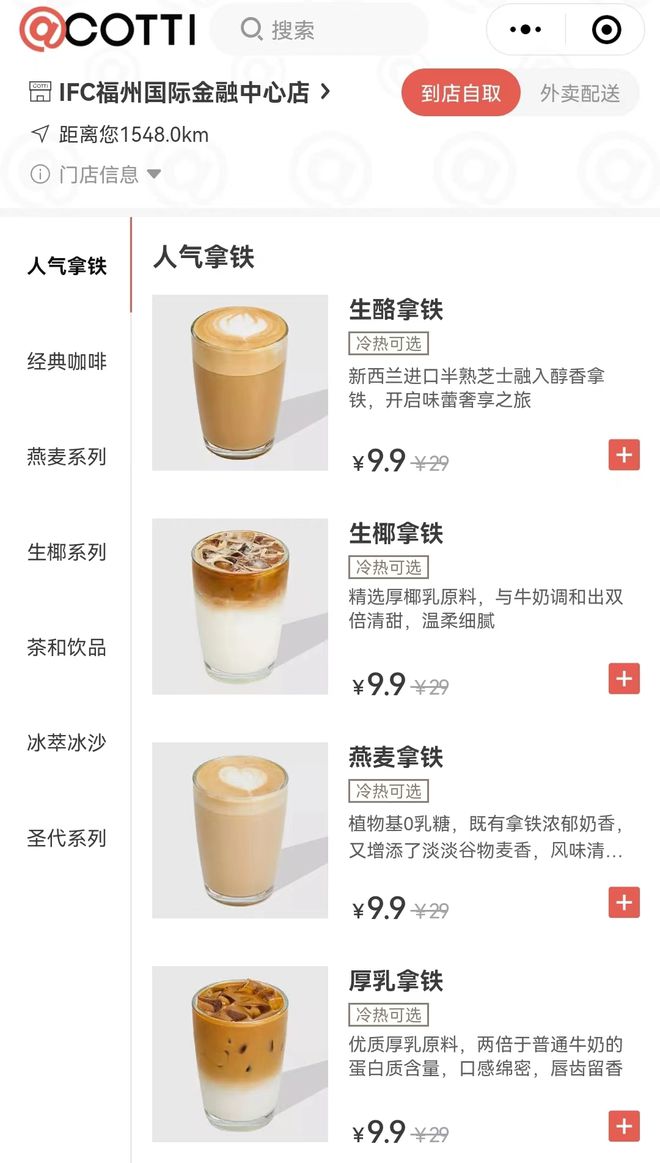The image size is (660, 1163).
Task: Switch to 茶和饮品 category
Action: pyautogui.click(x=66, y=647)
